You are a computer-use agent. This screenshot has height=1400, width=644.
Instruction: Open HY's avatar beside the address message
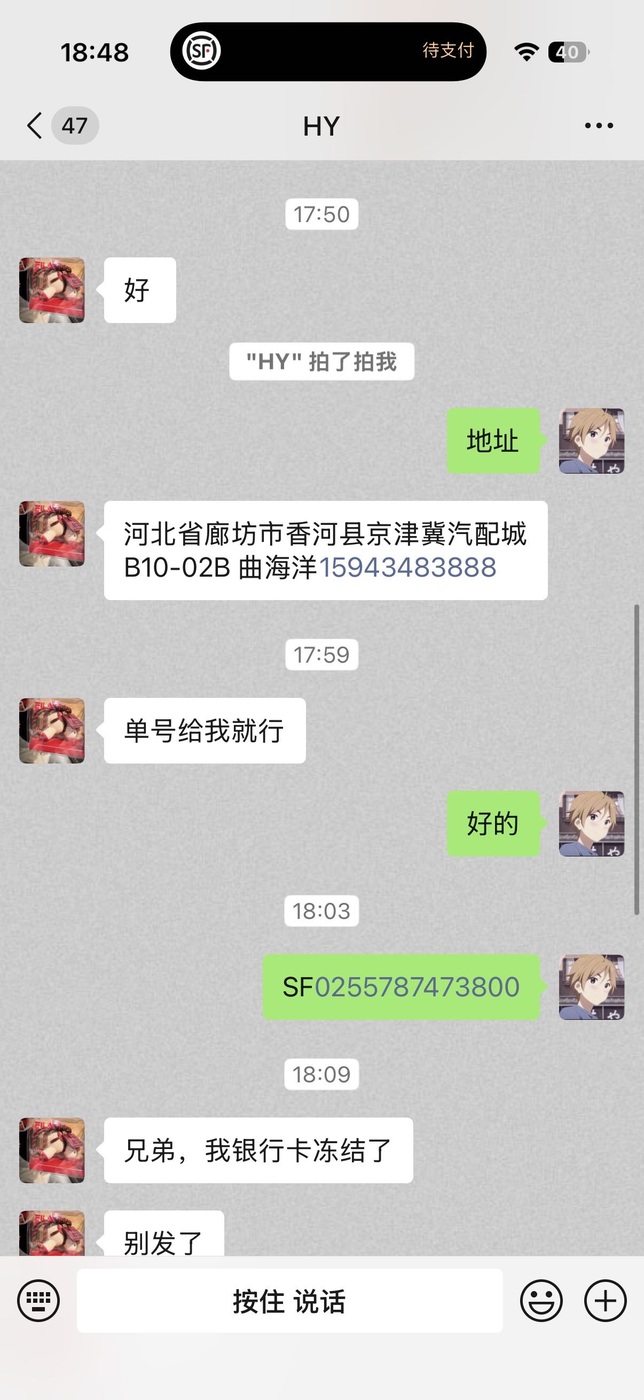(52, 534)
